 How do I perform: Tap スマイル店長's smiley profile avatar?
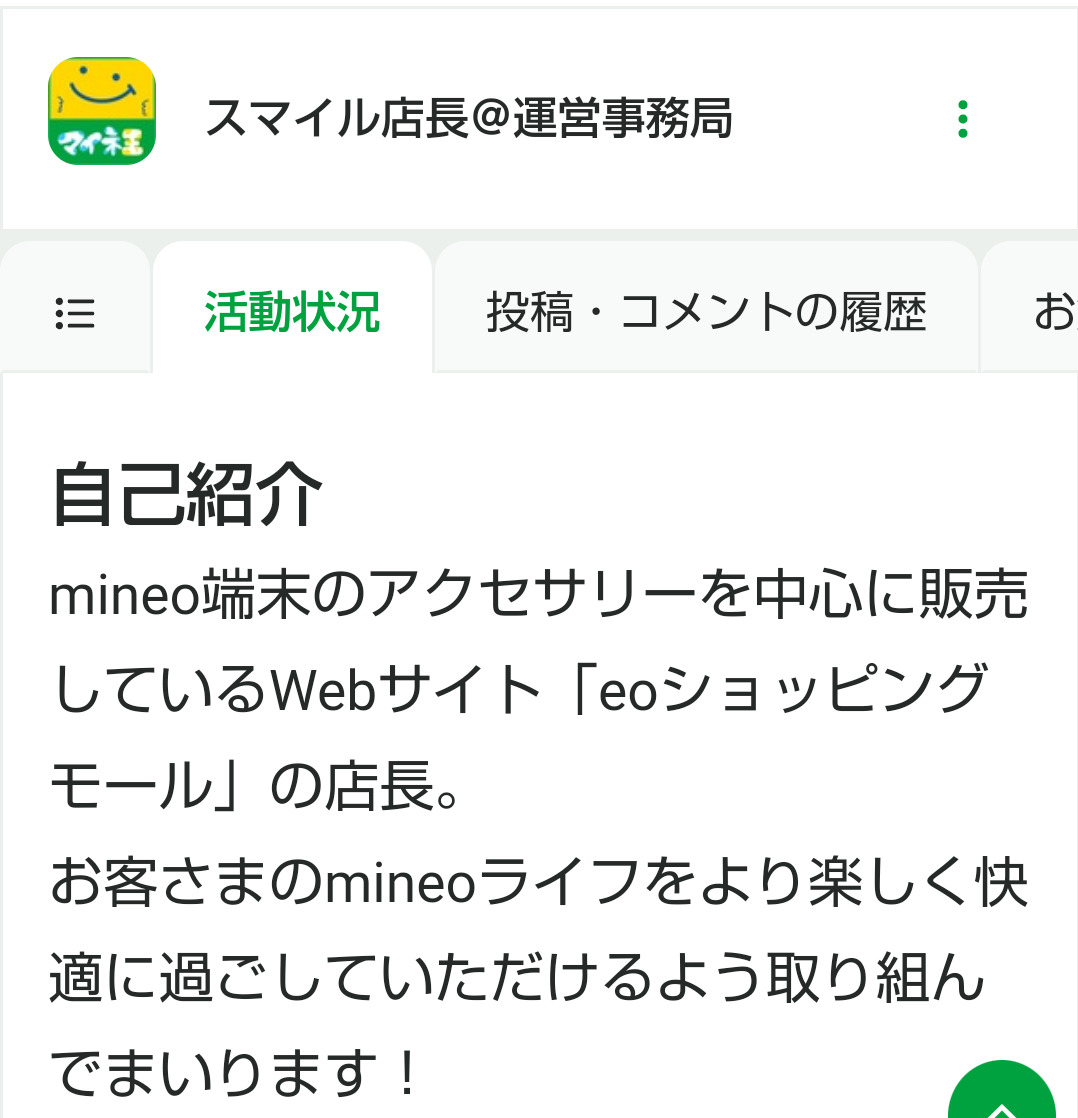point(102,111)
